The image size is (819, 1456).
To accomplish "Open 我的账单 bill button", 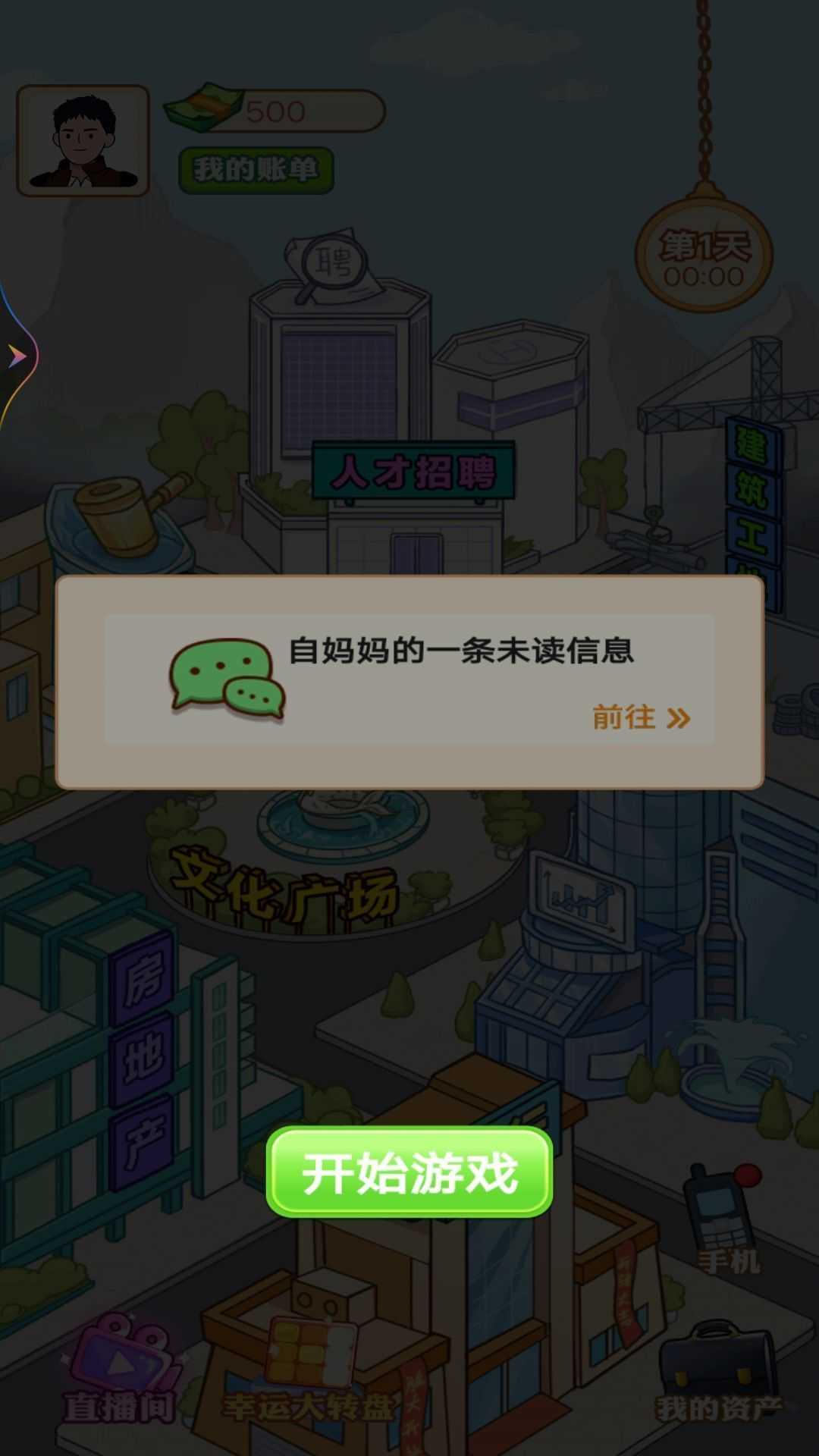I will point(256,170).
